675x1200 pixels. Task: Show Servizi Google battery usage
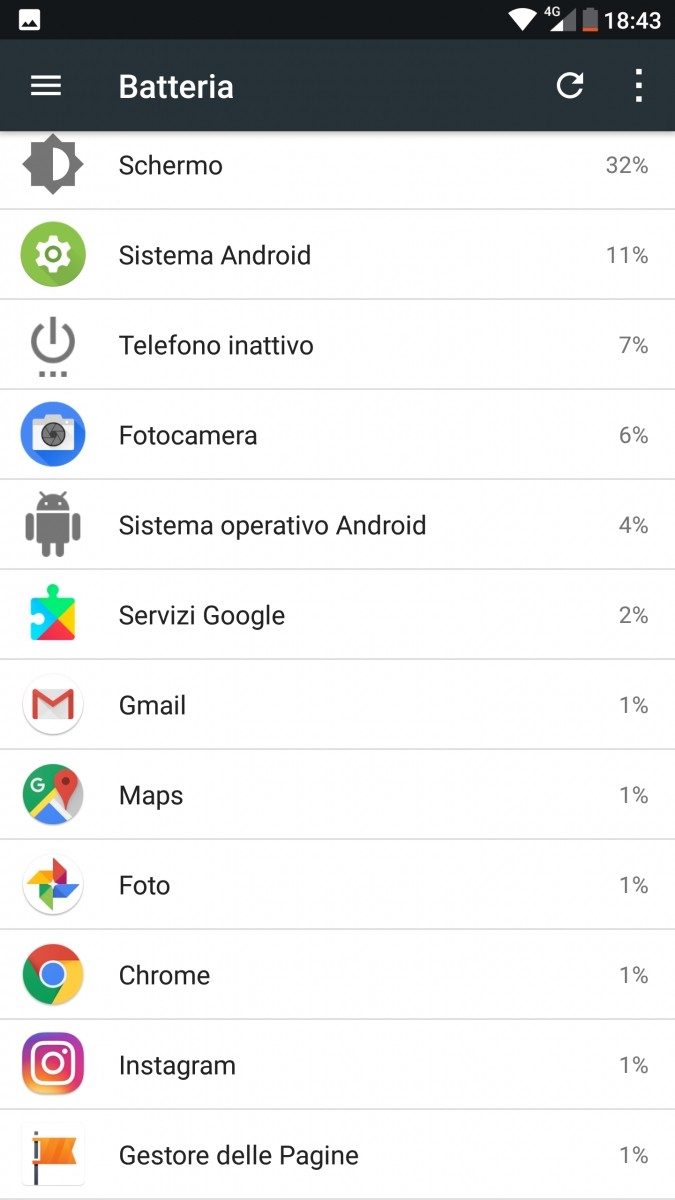[337, 615]
